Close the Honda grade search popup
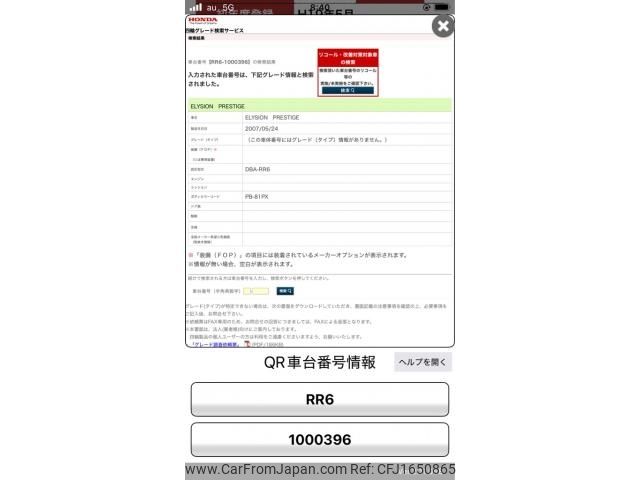The height and width of the screenshot is (480, 640). [x=442, y=26]
